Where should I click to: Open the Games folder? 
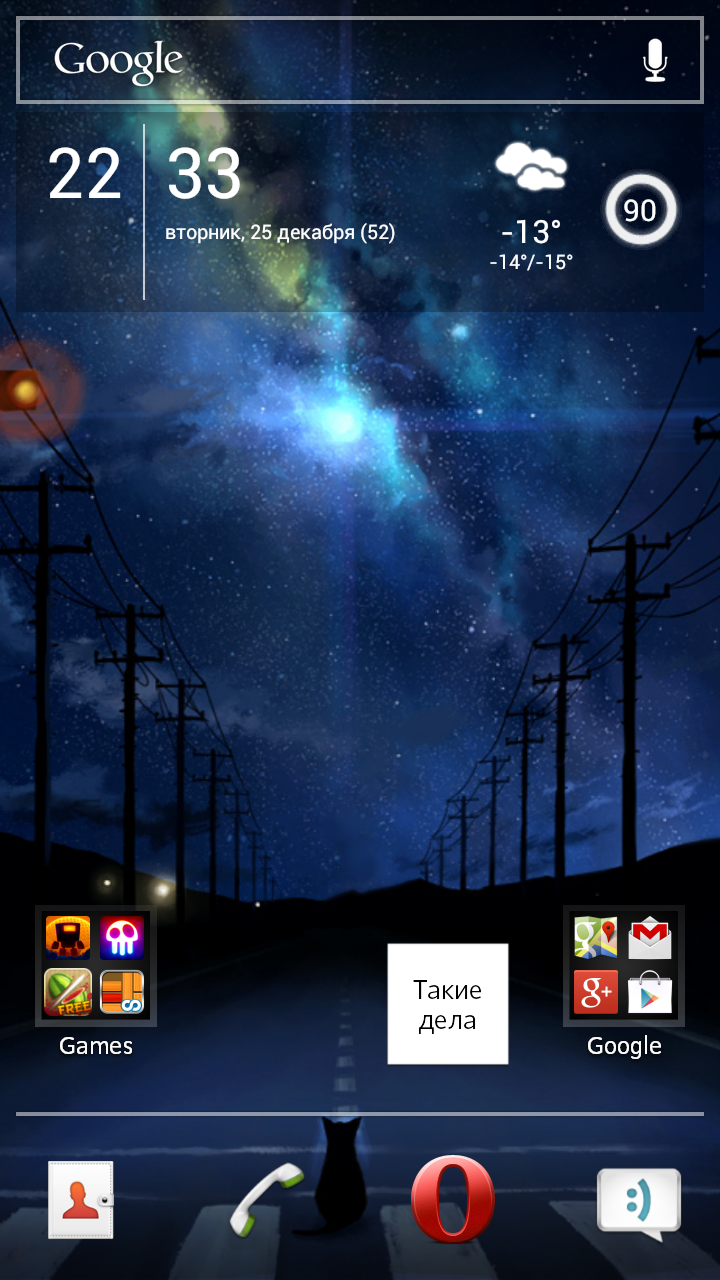(x=96, y=982)
